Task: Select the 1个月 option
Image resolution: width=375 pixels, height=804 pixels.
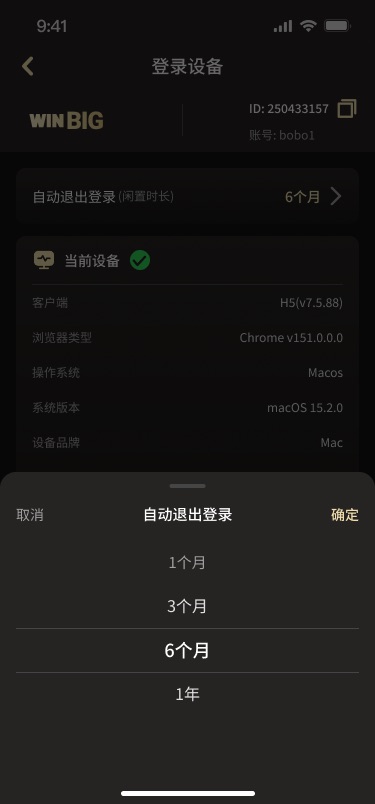Action: (x=187, y=562)
